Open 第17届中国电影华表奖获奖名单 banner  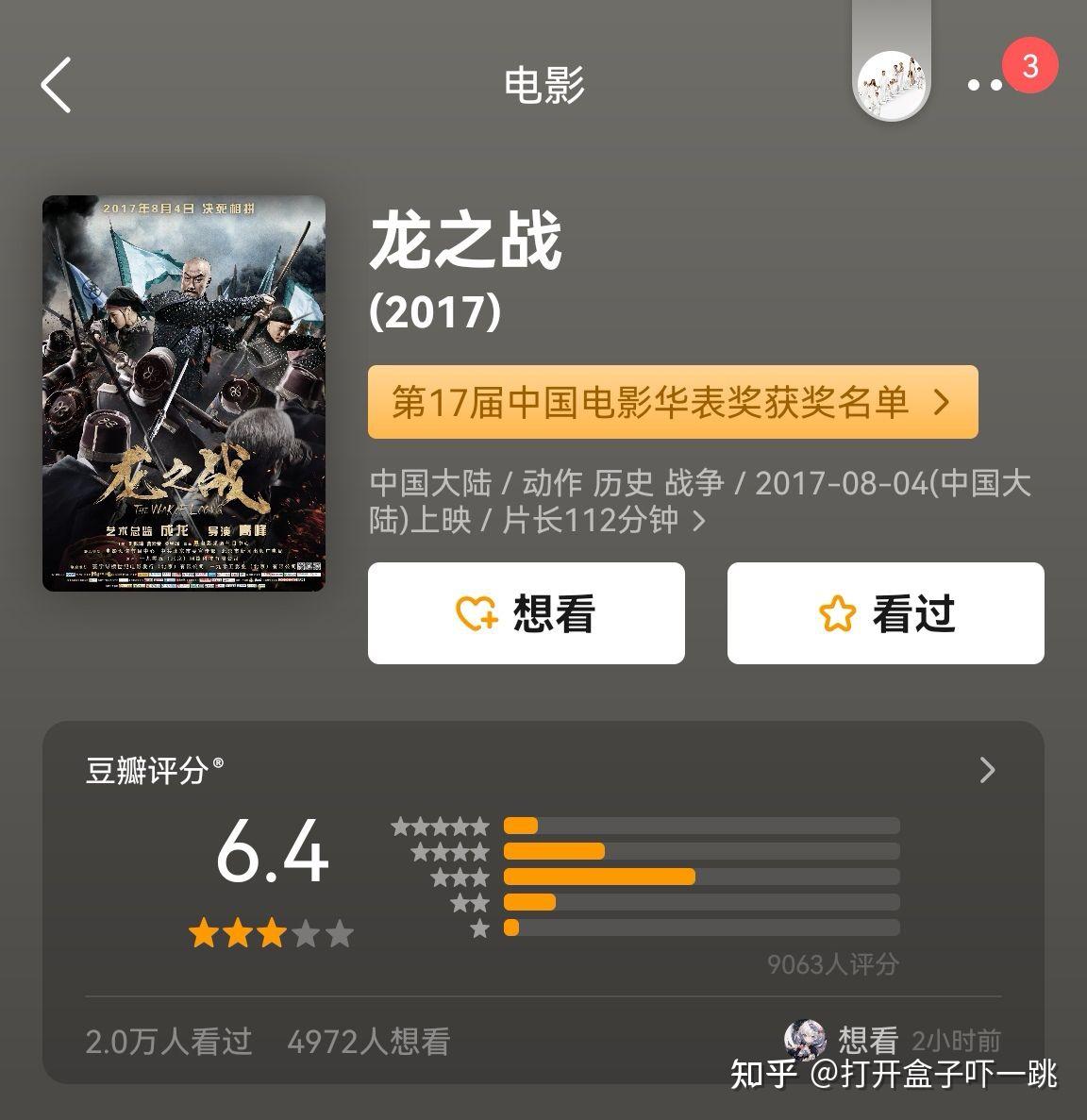coord(672,403)
